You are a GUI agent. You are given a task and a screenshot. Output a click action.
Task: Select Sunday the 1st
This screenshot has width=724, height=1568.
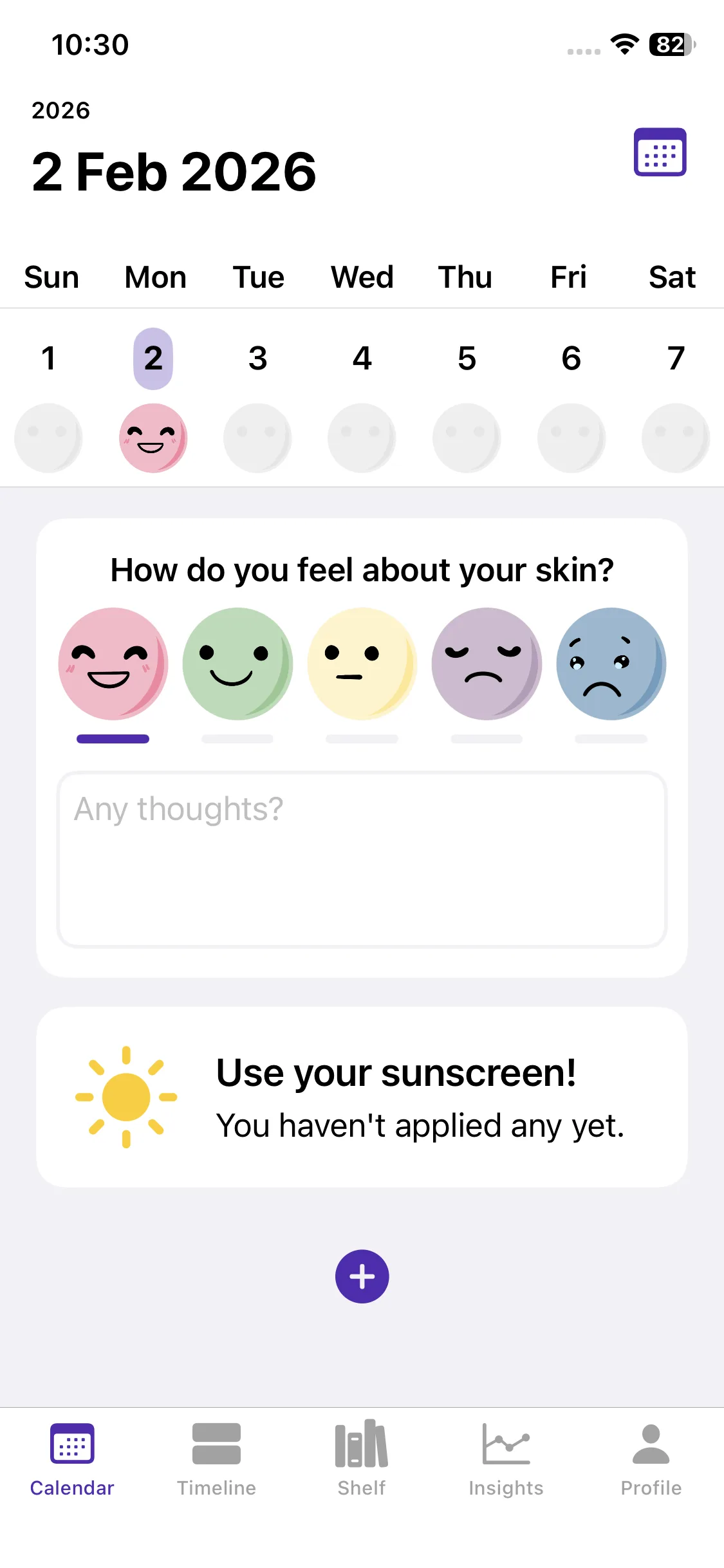tap(48, 359)
